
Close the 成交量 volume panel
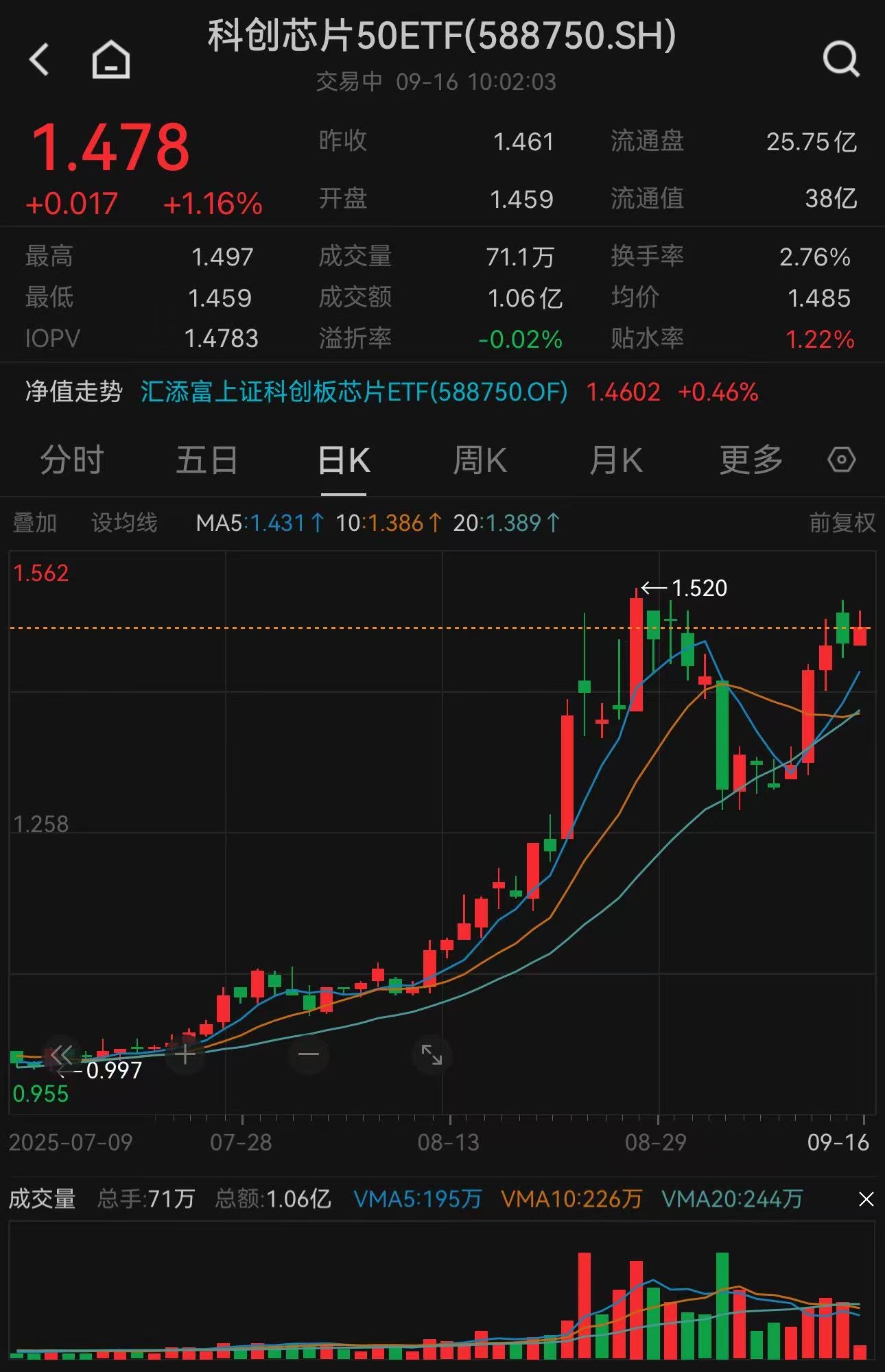tap(866, 1198)
